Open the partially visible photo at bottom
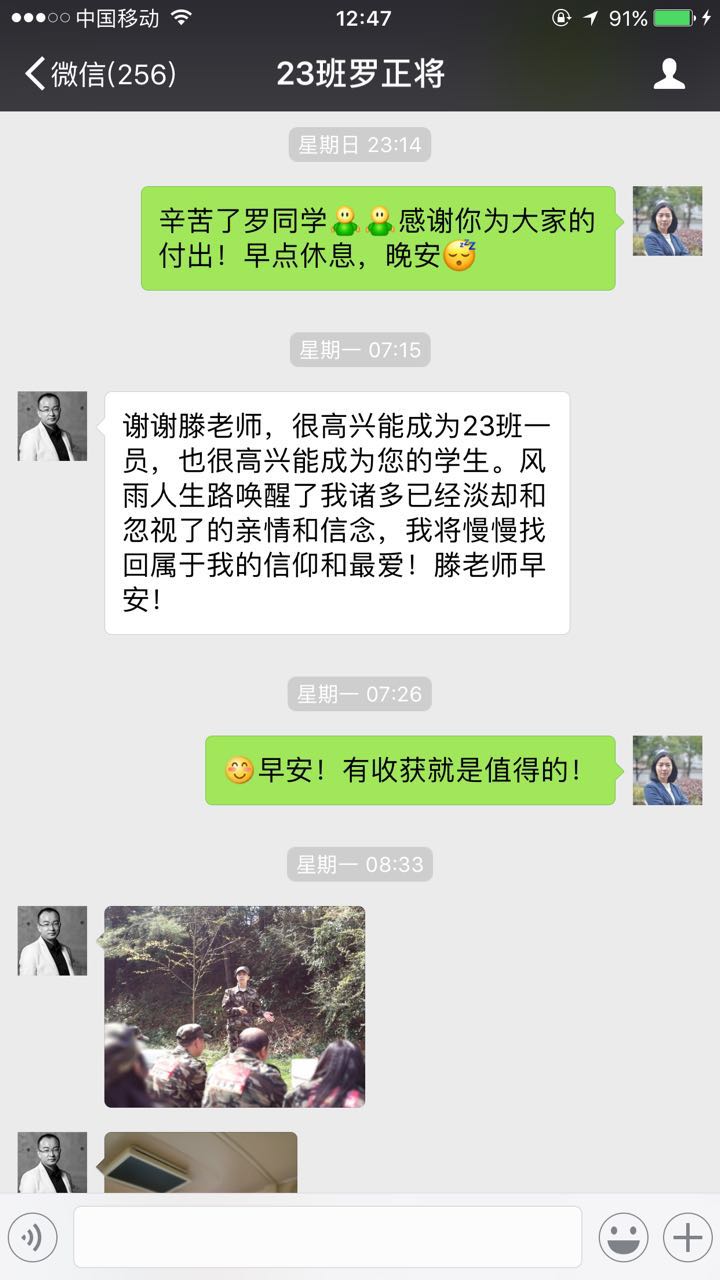Viewport: 720px width, 1280px height. coord(200,1162)
